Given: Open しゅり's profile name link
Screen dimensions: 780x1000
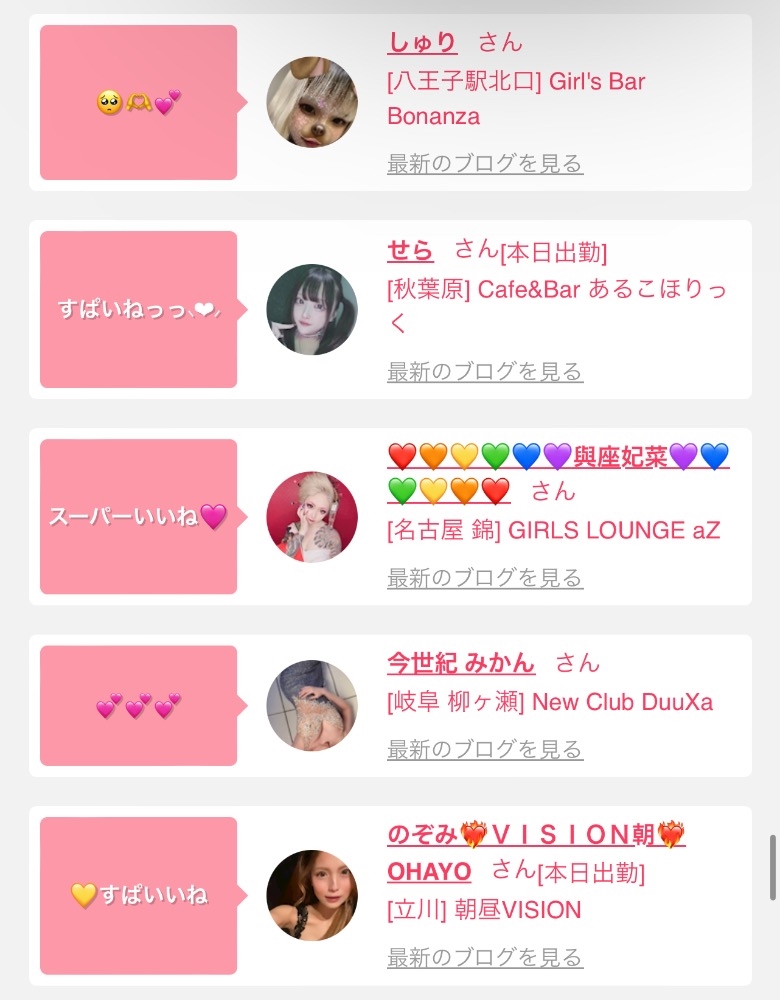Looking at the screenshot, I should [x=422, y=42].
